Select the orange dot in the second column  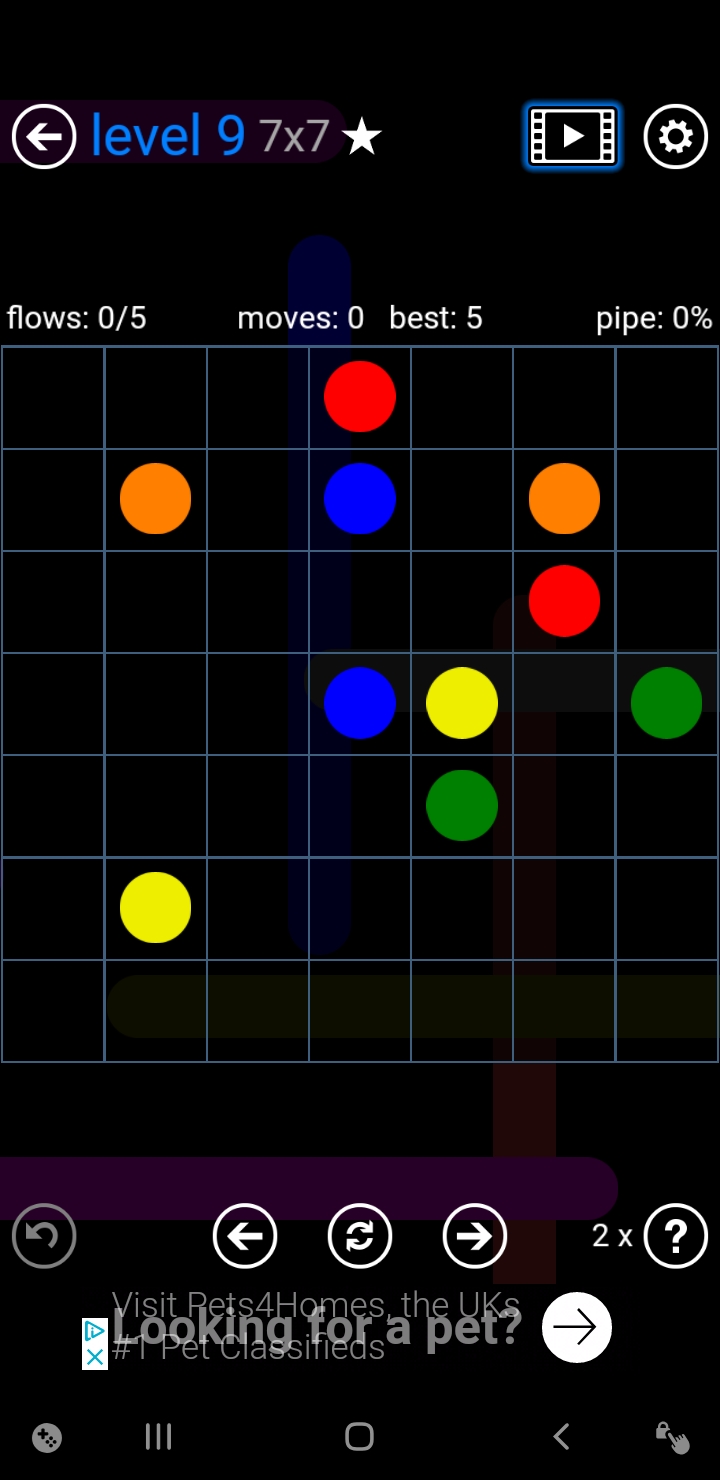pyautogui.click(x=155, y=498)
